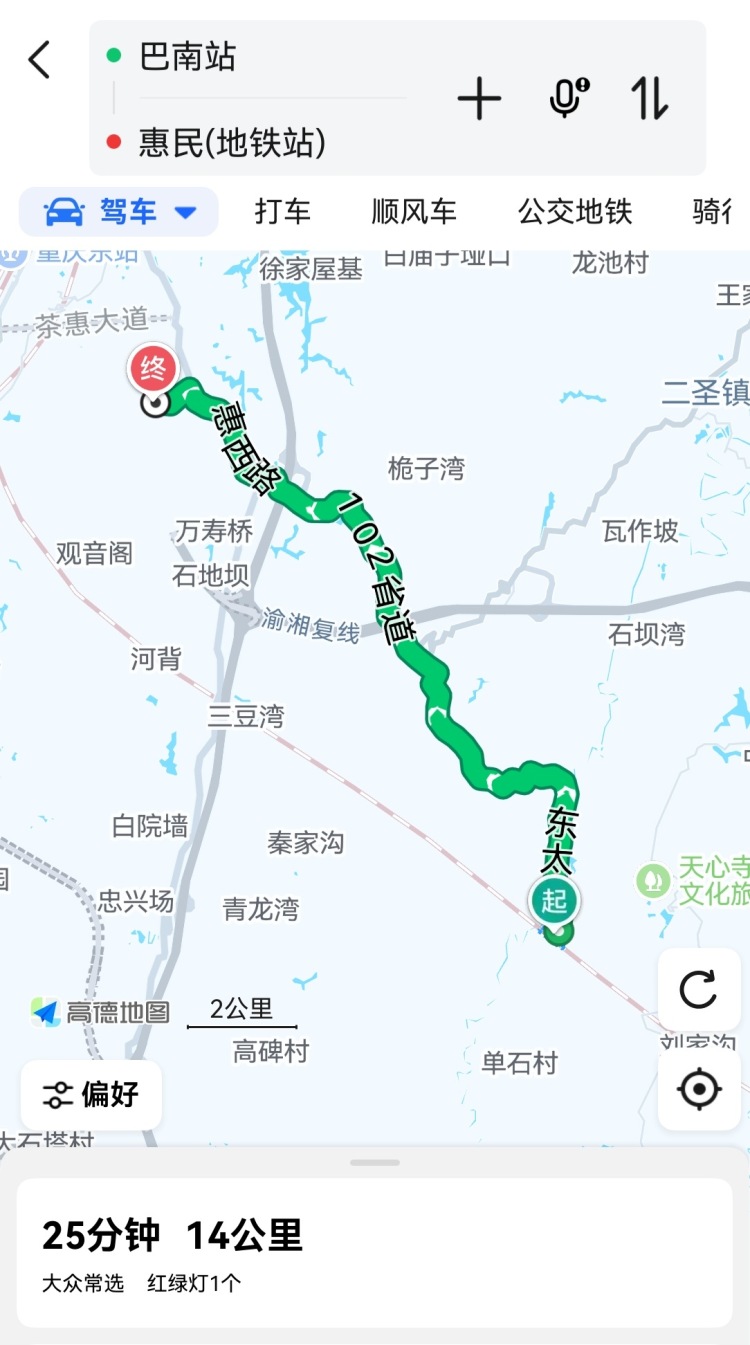Center the map on my location

698,1089
